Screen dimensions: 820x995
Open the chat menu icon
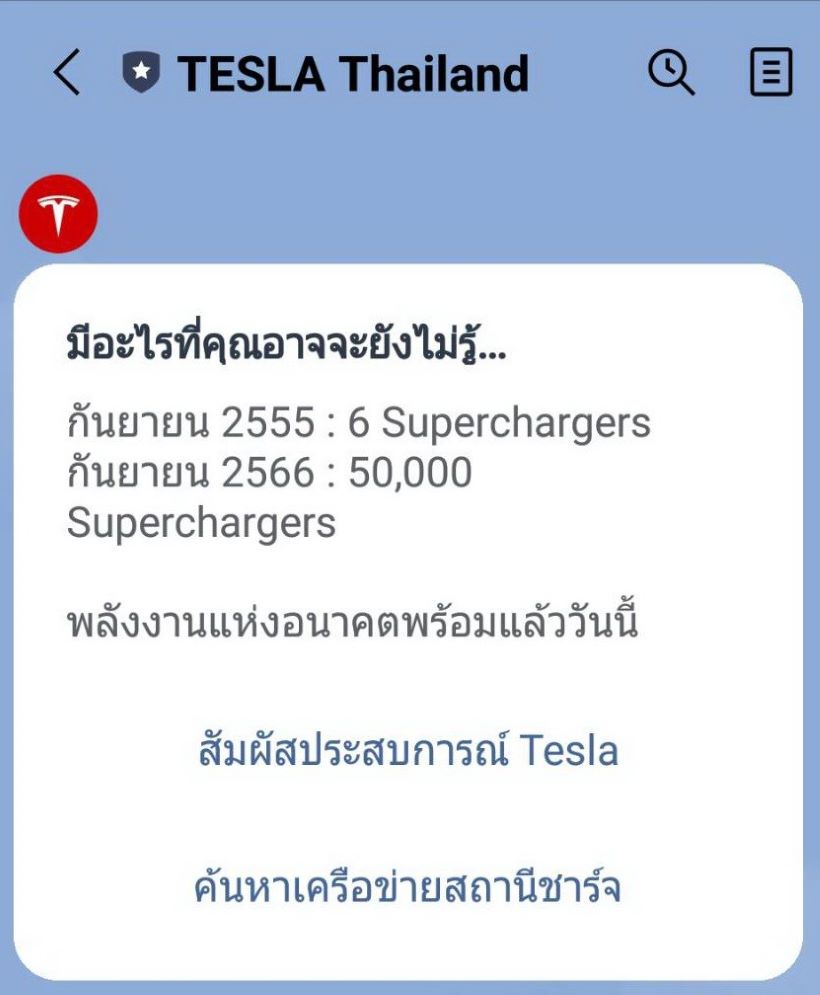(770, 73)
